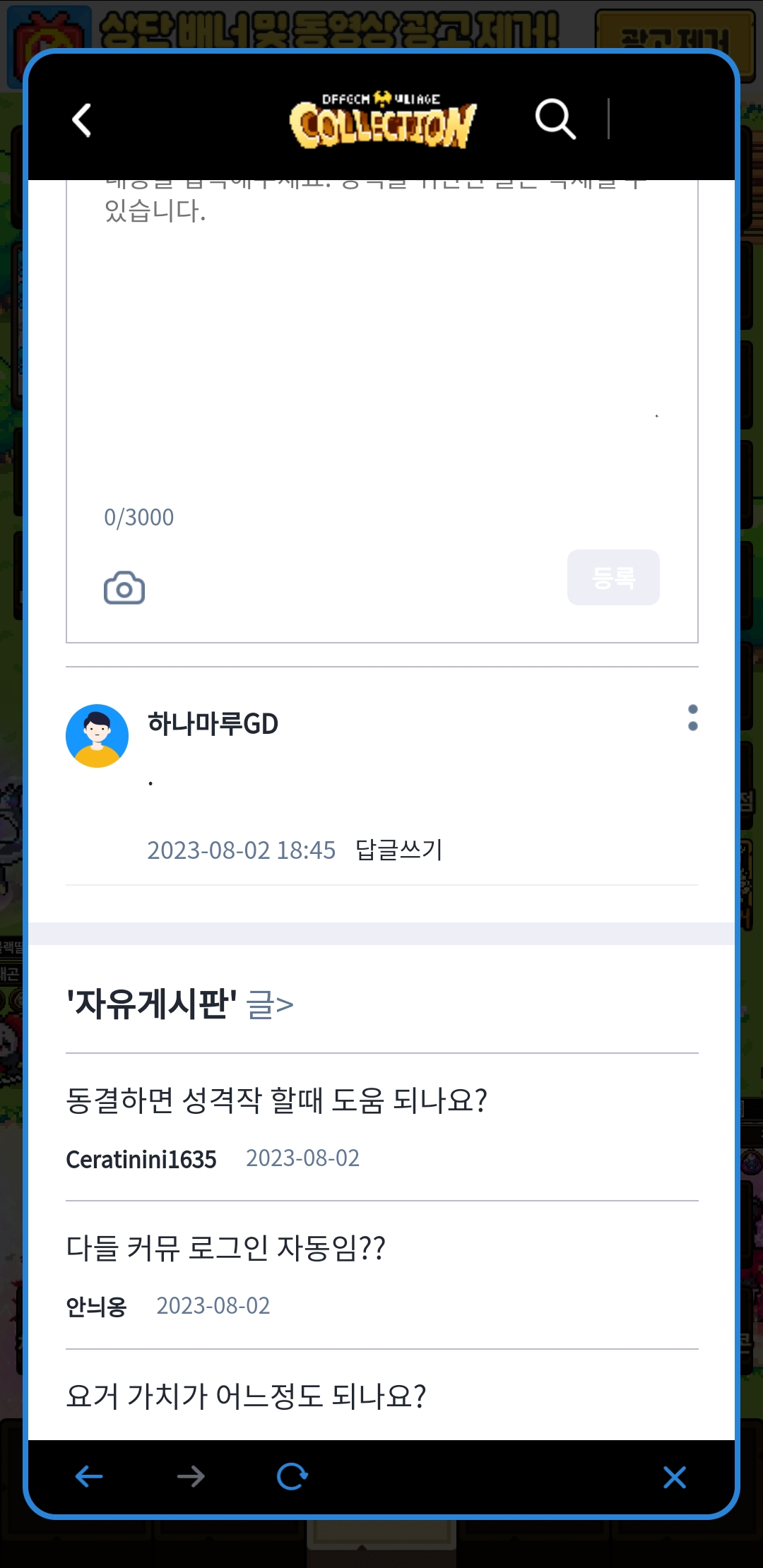Tap the 등록 submit button
Viewport: 763px width, 1568px height.
click(x=613, y=578)
